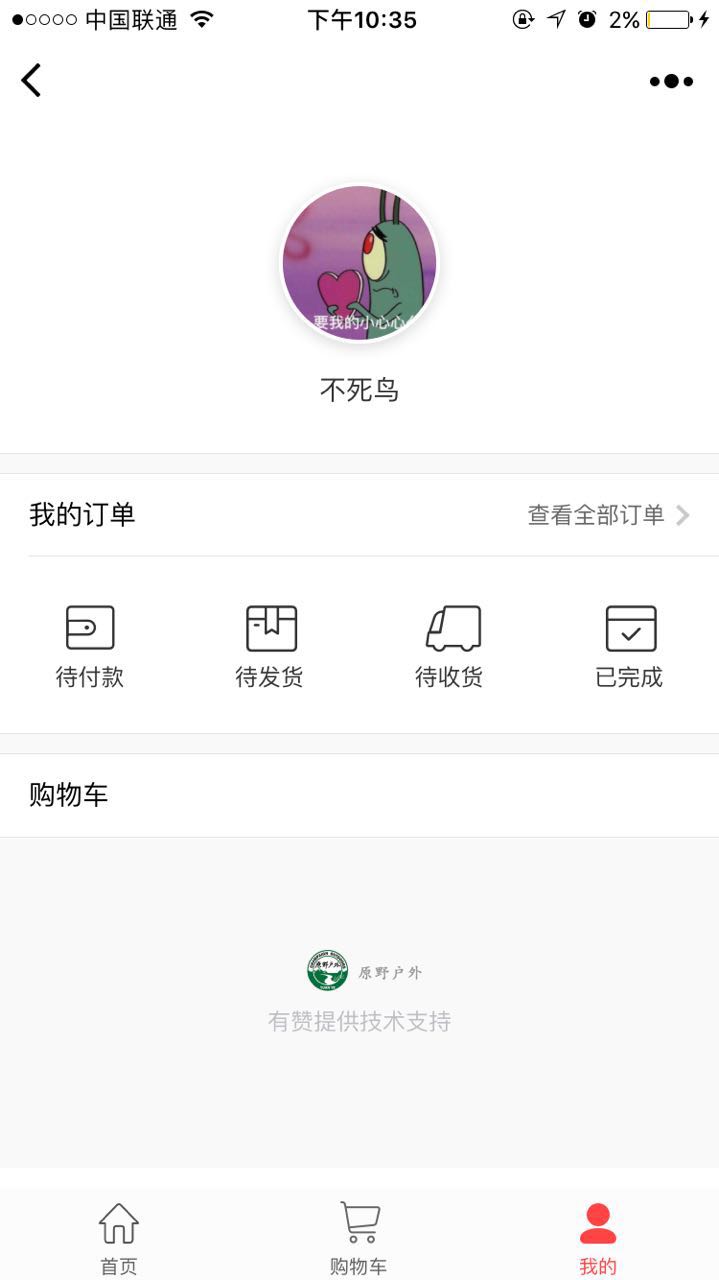719x1280 pixels.
Task: Go back using the top-left arrow
Action: click(x=31, y=80)
